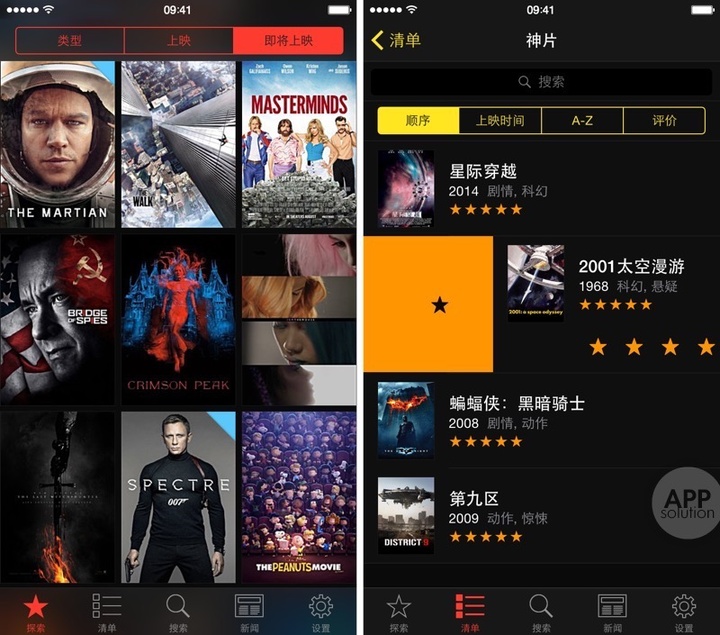Screen dimensions: 720x635
Task: Open the Bridge of Spies poster
Action: (x=57, y=318)
